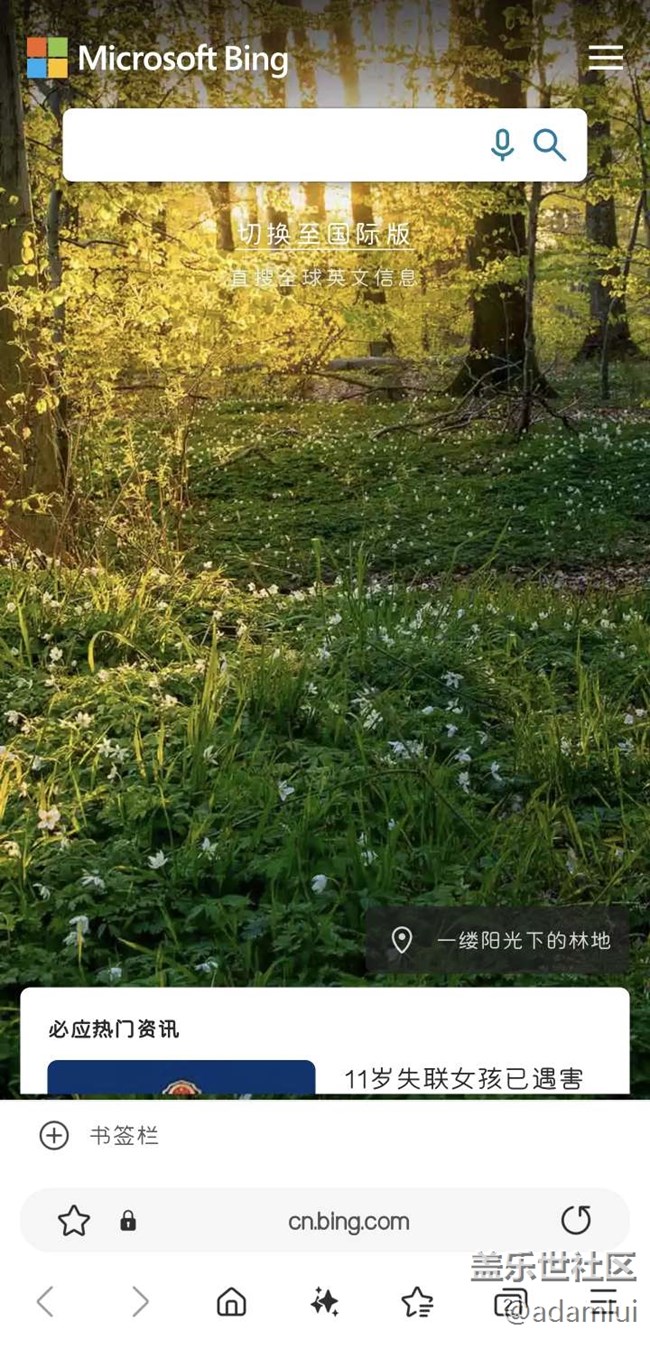Viewport: 650px width, 1349px height.
Task: Switch to the international version link
Action: [x=324, y=234]
